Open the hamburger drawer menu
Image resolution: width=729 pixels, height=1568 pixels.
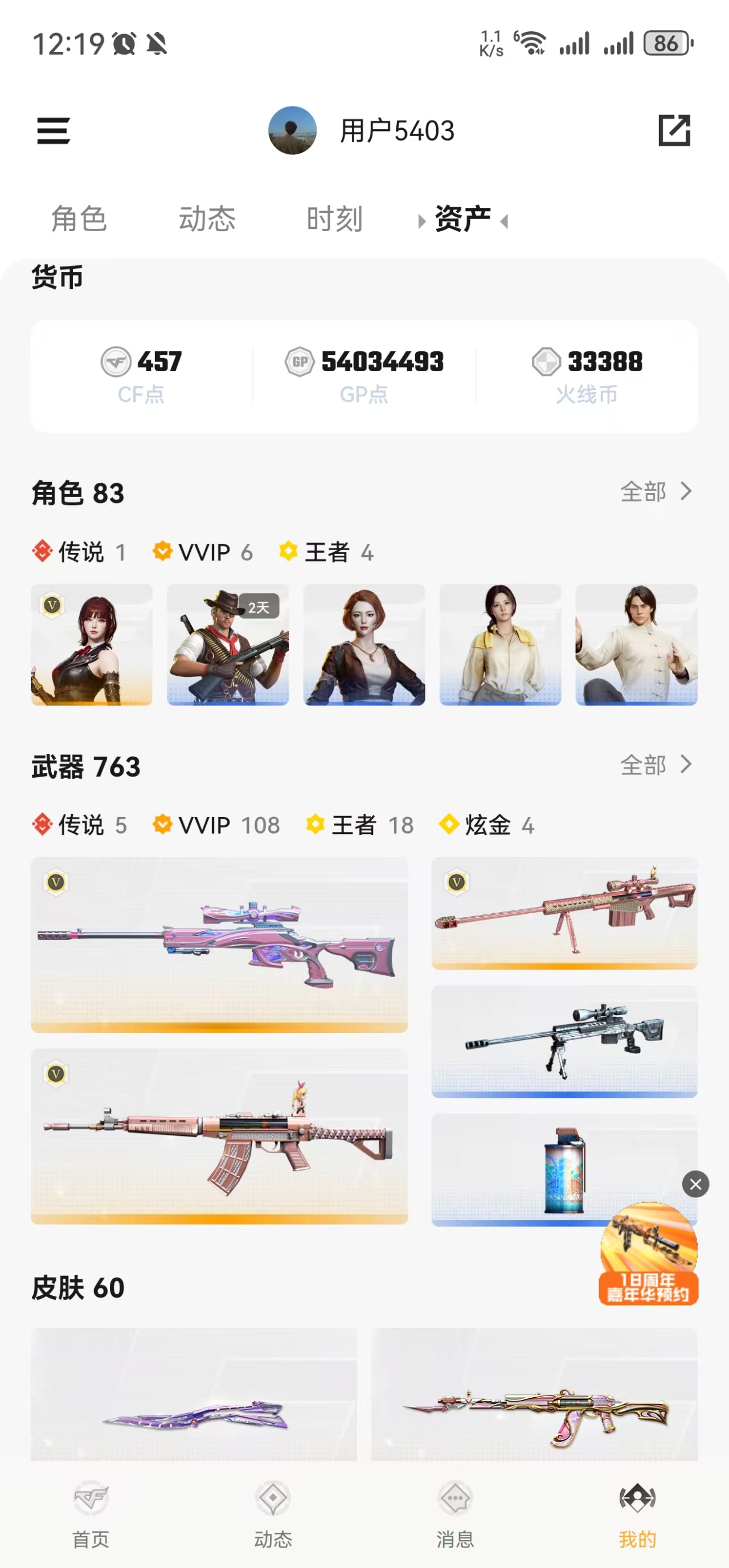(54, 131)
